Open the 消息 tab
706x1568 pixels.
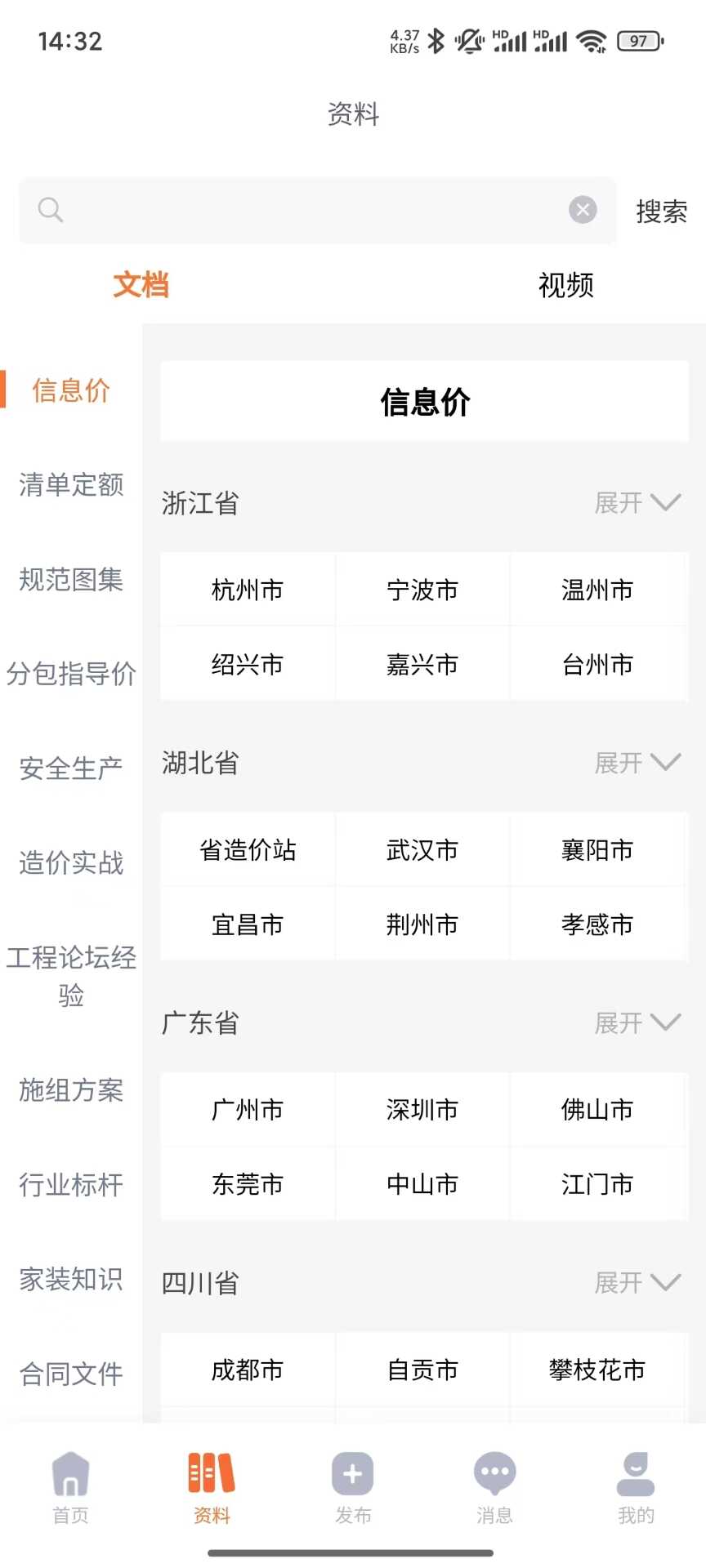click(x=494, y=1487)
